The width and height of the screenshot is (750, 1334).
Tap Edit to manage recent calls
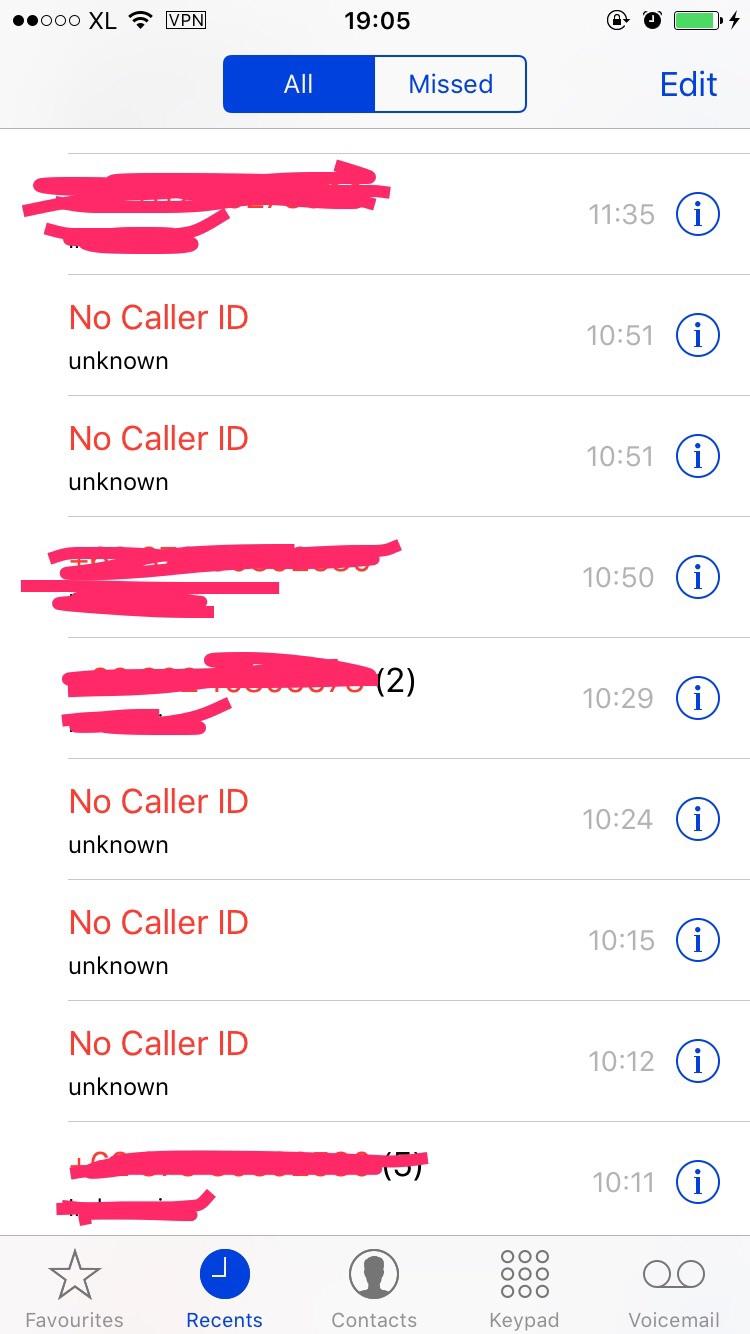click(688, 84)
